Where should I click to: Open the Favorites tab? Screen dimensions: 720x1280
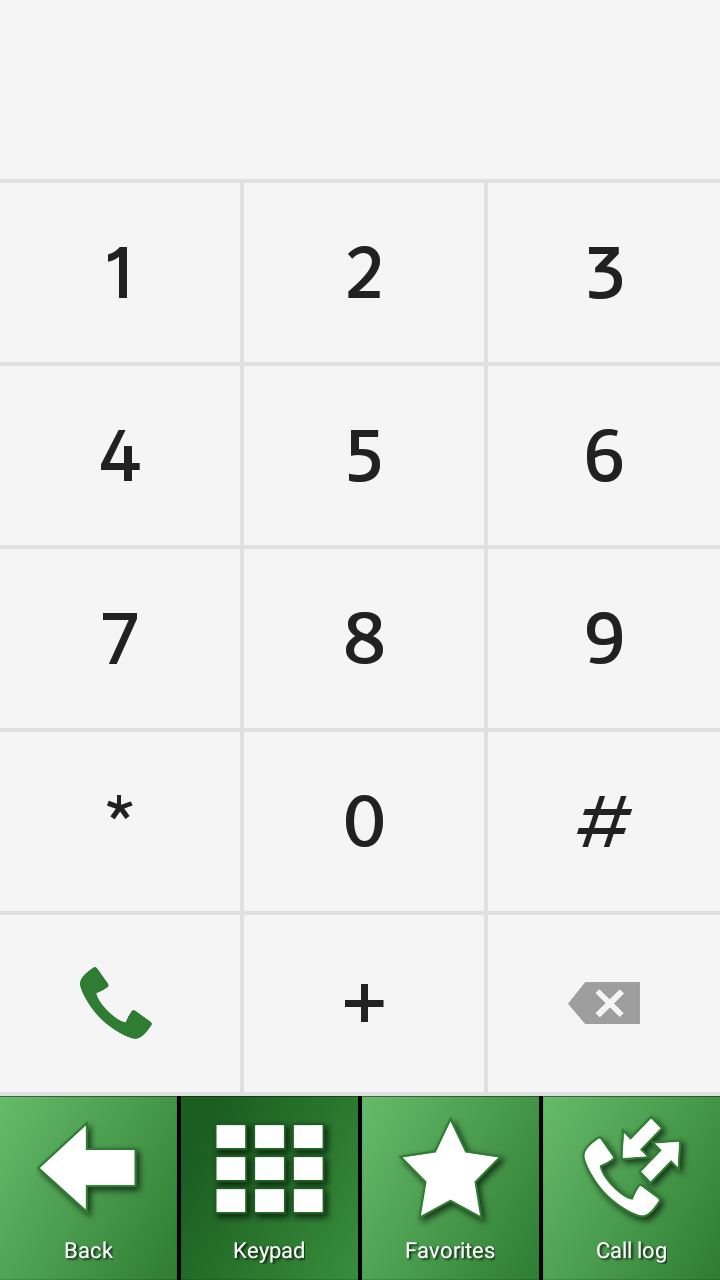(x=450, y=1188)
